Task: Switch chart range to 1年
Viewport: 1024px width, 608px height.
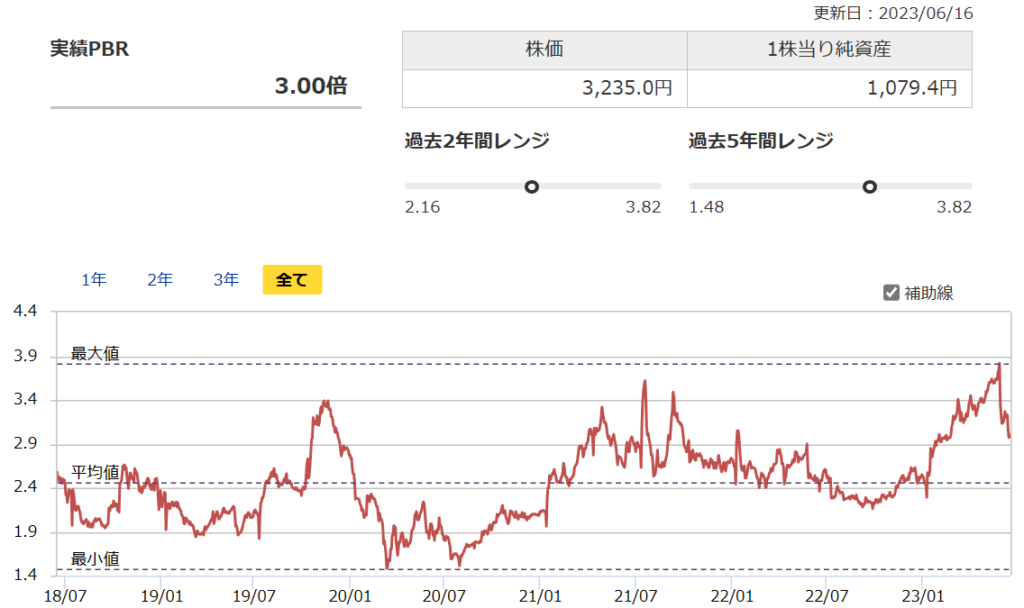Action: 94,280
